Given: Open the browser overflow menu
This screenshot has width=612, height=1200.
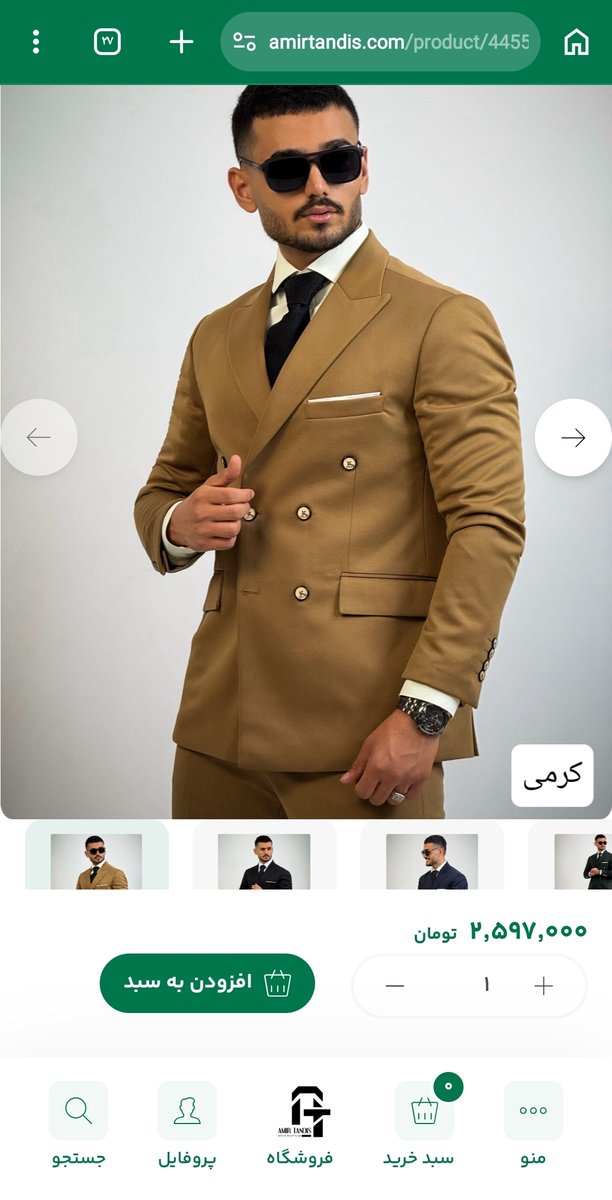Looking at the screenshot, I should click(36, 42).
